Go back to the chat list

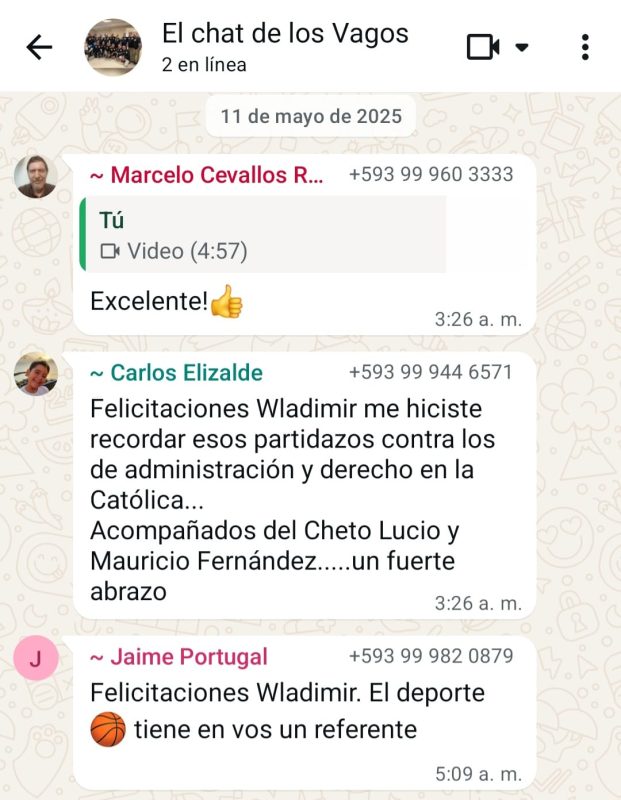[x=39, y=47]
